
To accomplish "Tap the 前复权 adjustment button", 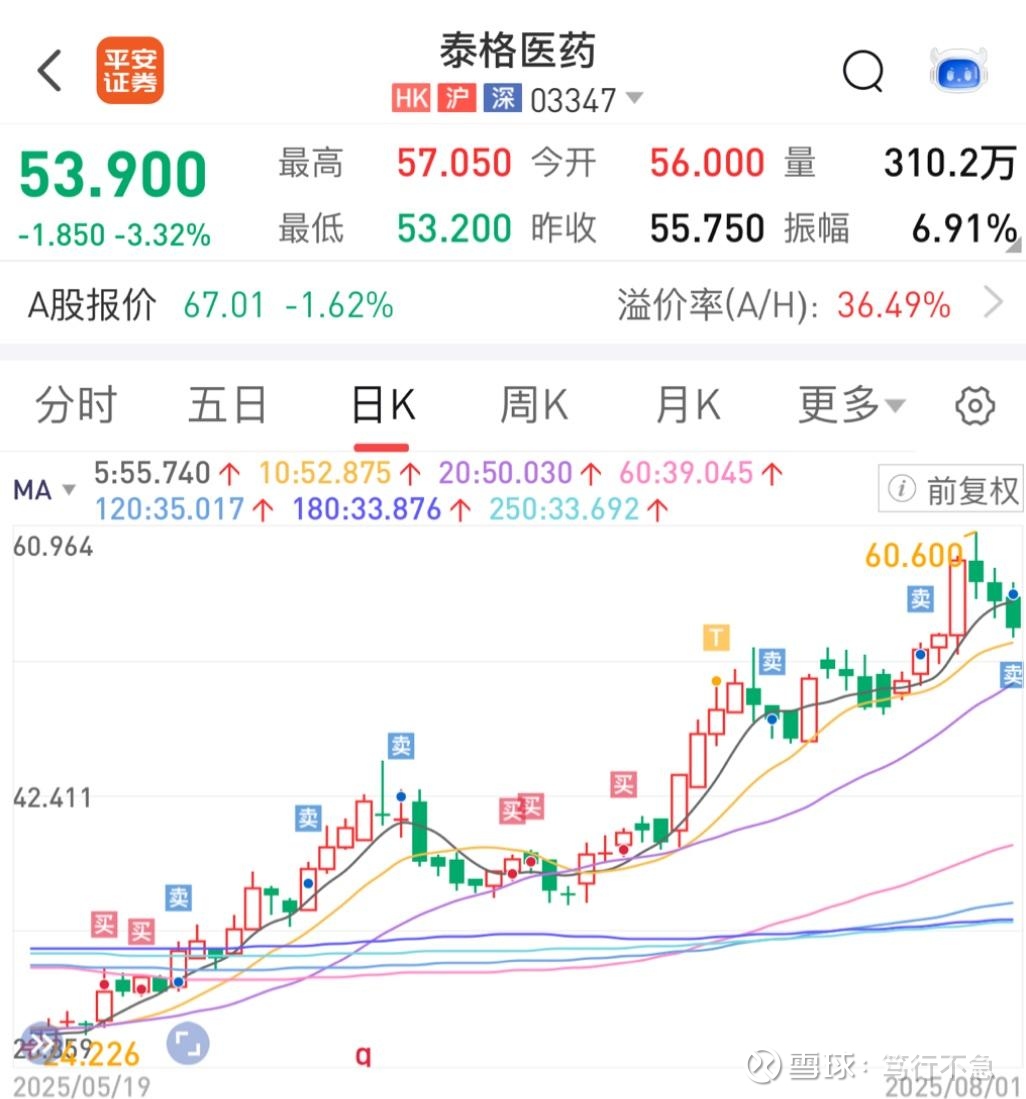I will click(x=950, y=490).
